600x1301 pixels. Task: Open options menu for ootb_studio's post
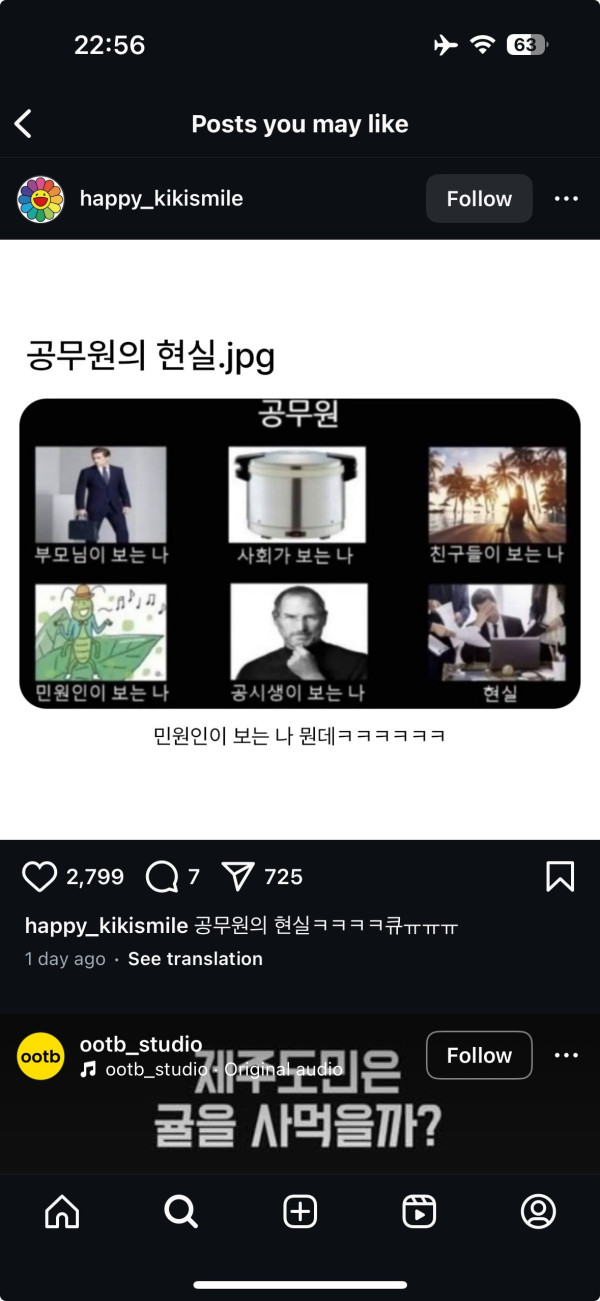(x=566, y=1055)
